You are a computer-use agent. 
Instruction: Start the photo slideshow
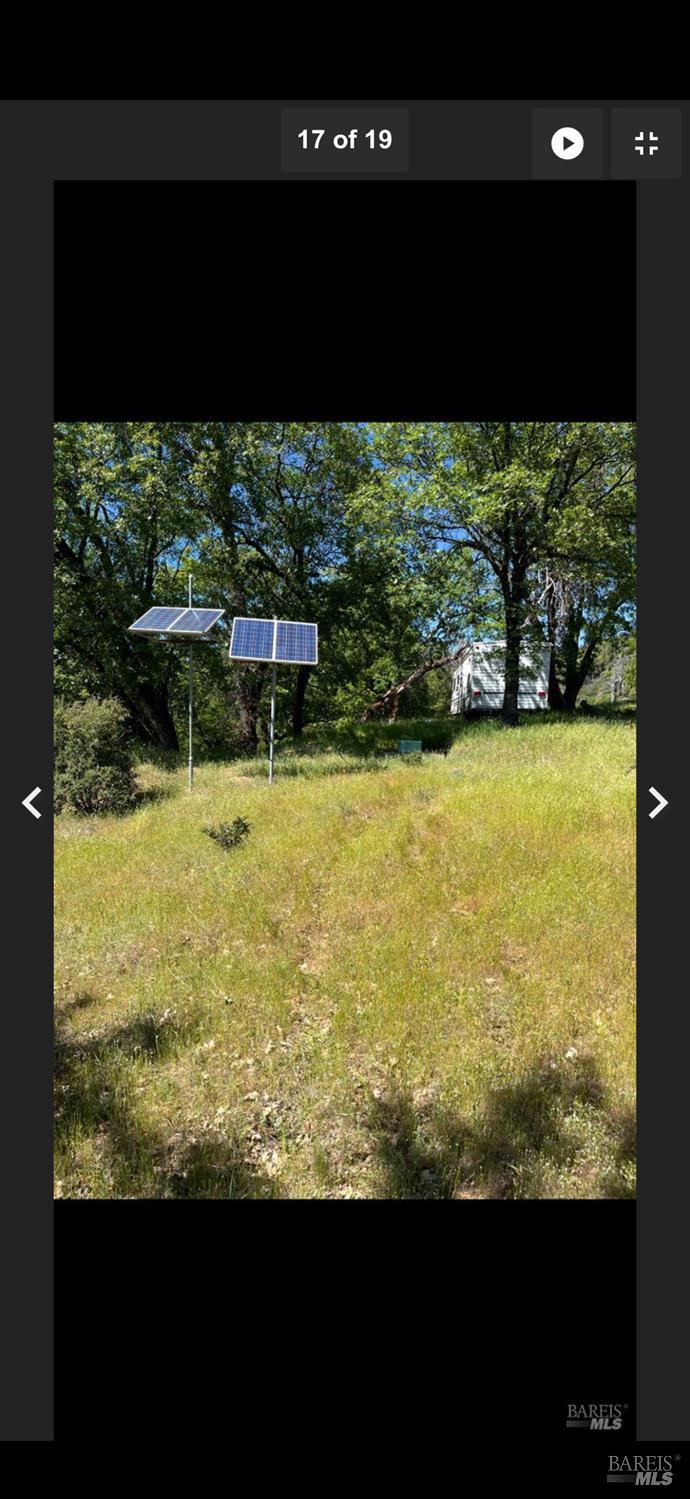(x=567, y=143)
